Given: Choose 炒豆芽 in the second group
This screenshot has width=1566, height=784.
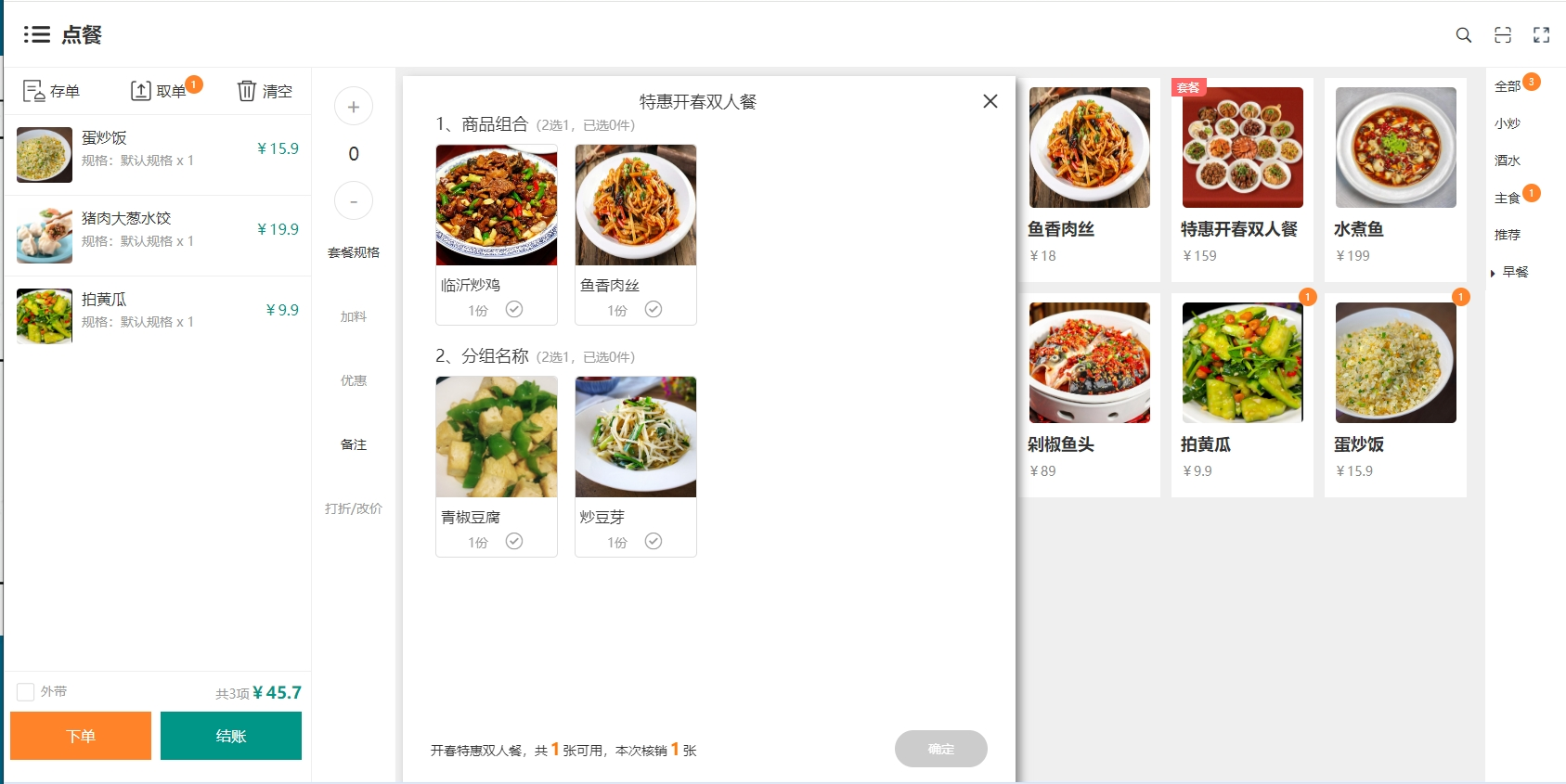Looking at the screenshot, I should [636, 466].
